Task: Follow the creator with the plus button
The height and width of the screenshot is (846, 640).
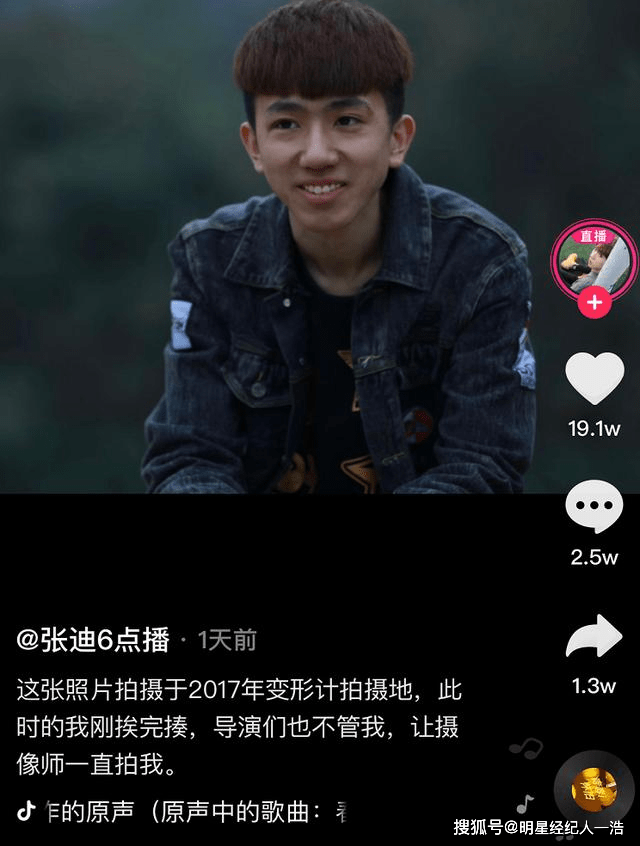Action: 594,302
